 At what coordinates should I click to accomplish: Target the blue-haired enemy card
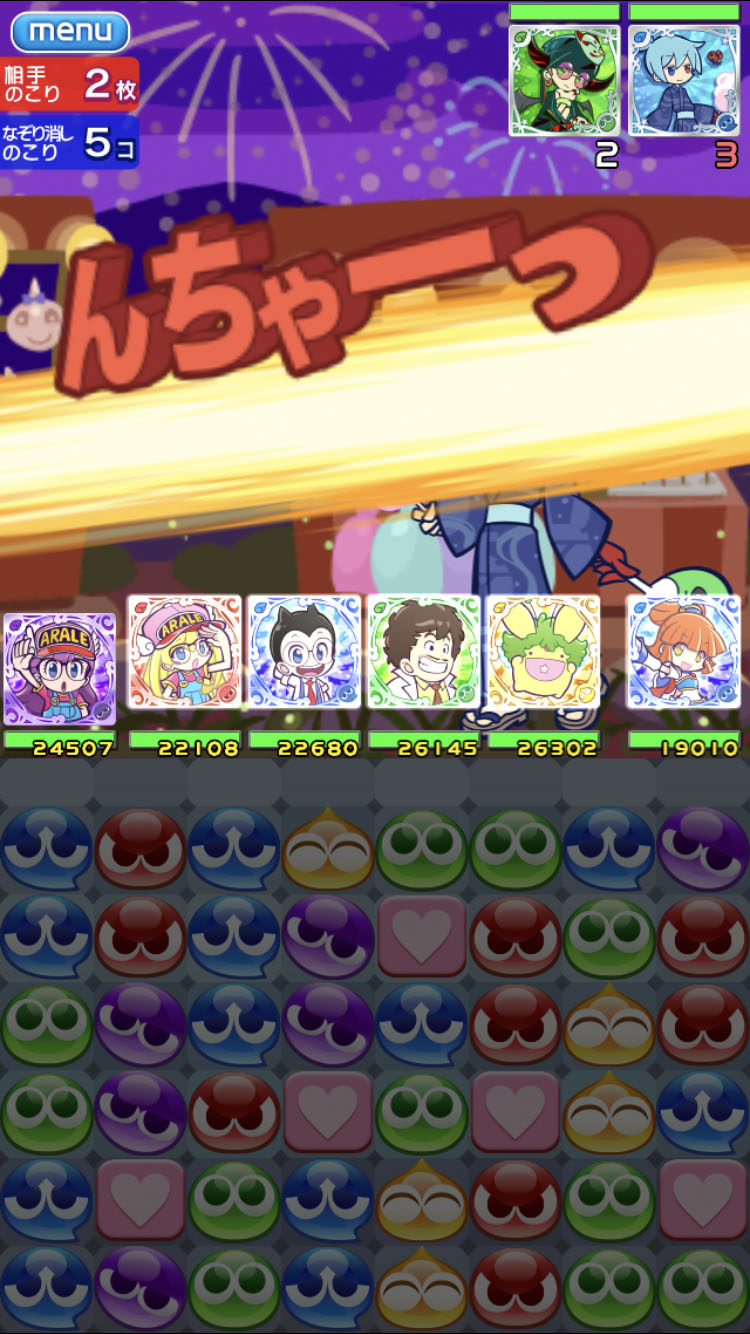(684, 80)
